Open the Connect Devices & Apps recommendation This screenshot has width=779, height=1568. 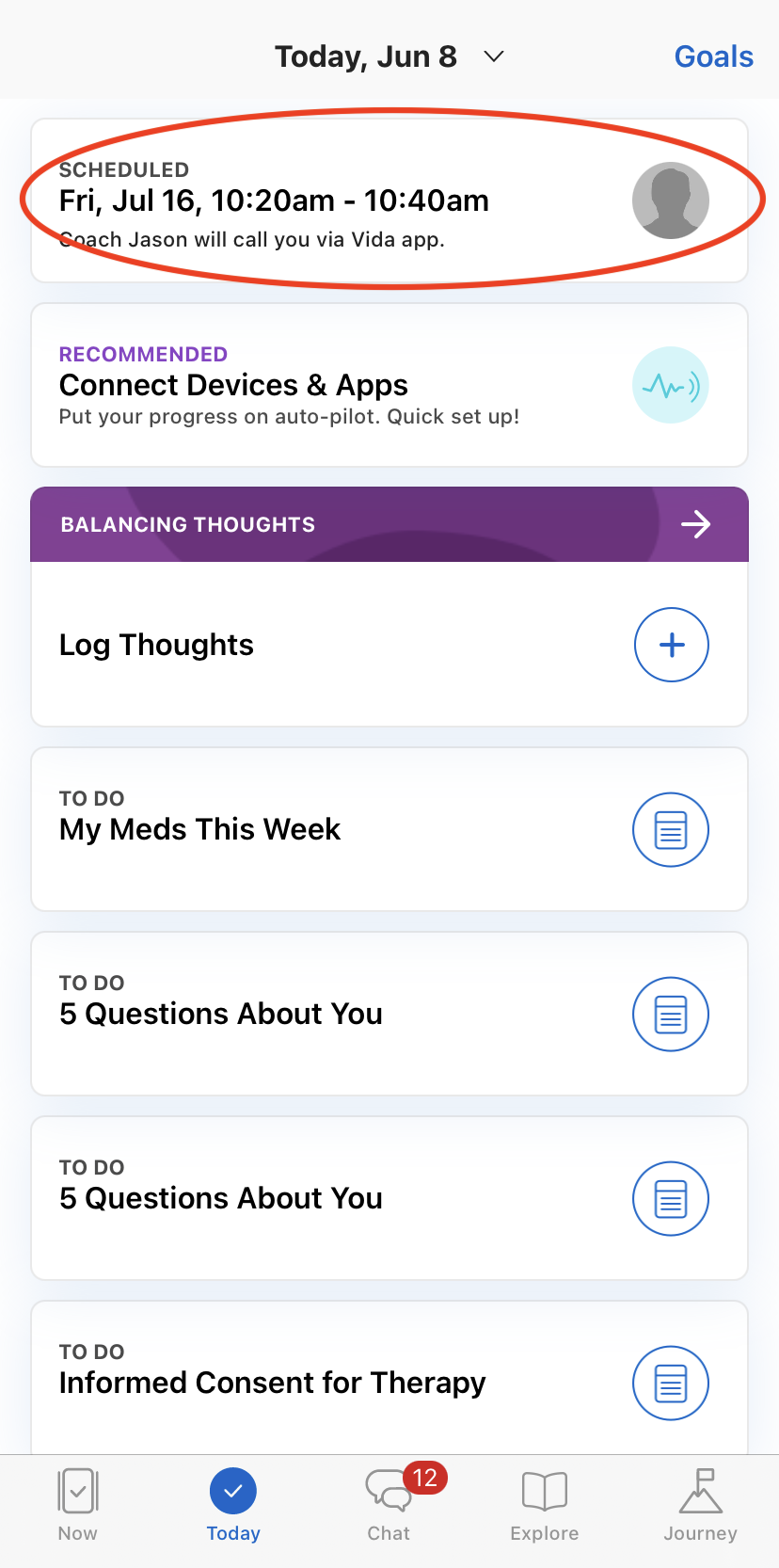[389, 385]
